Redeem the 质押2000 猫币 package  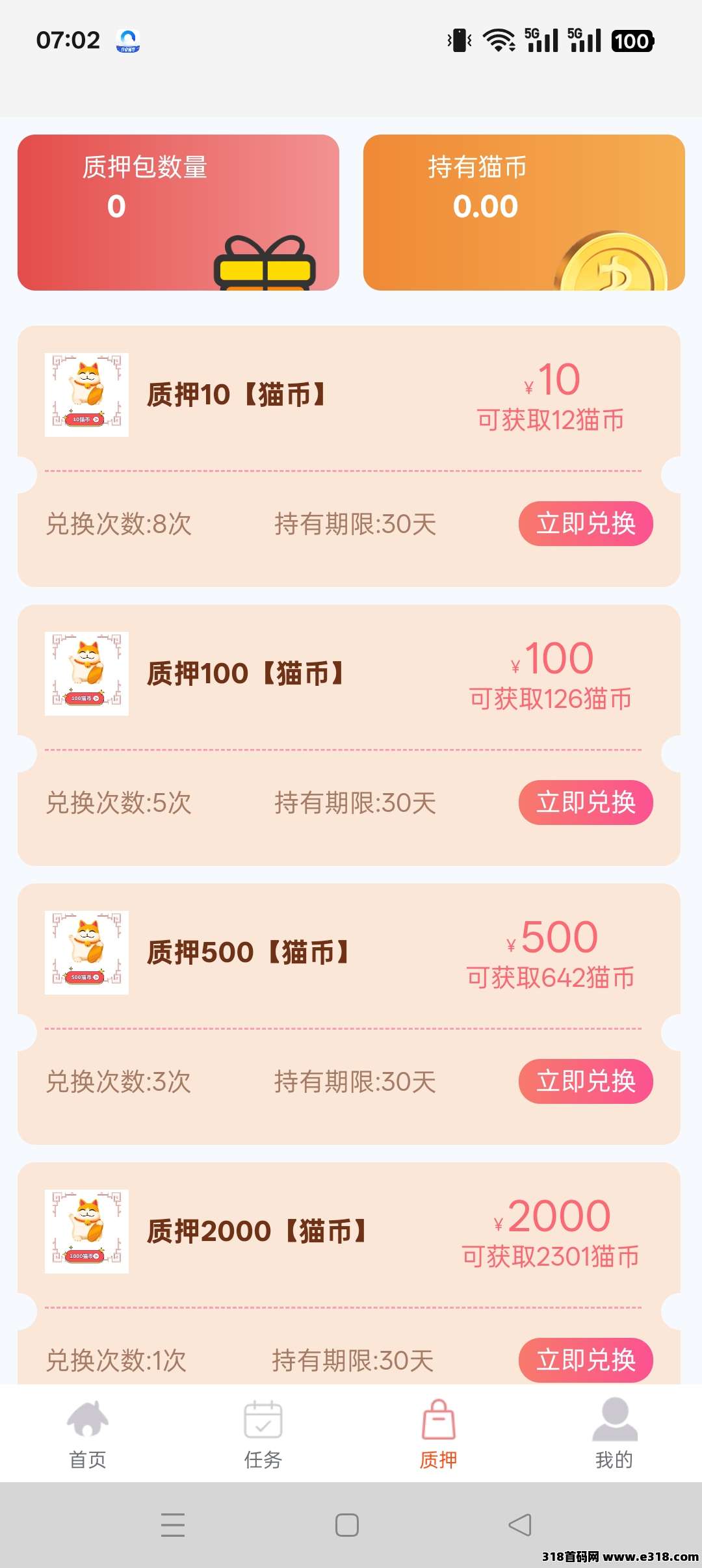tap(585, 1359)
